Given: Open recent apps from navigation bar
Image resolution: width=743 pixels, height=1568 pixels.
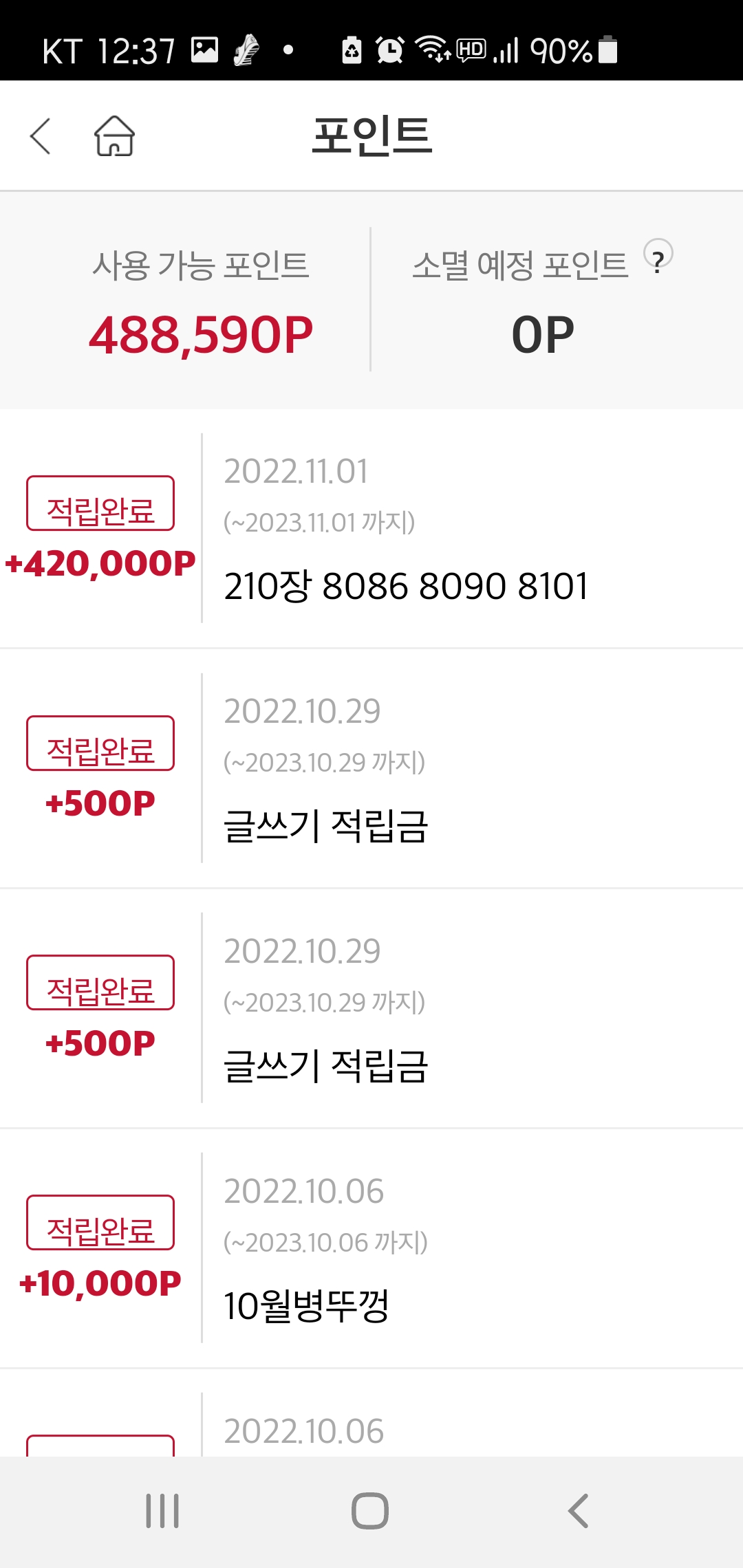Looking at the screenshot, I should click(x=162, y=1511).
